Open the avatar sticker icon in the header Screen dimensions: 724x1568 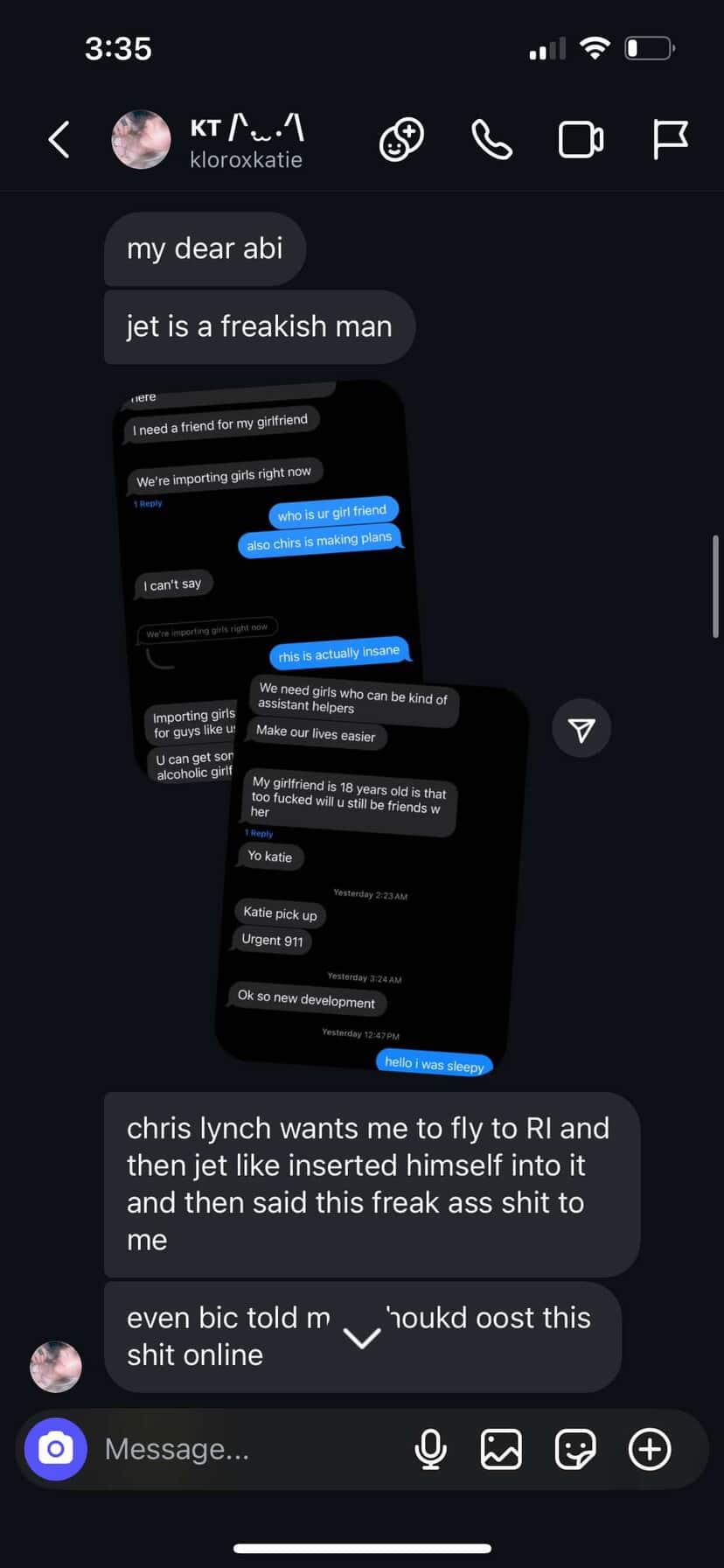[x=401, y=140]
